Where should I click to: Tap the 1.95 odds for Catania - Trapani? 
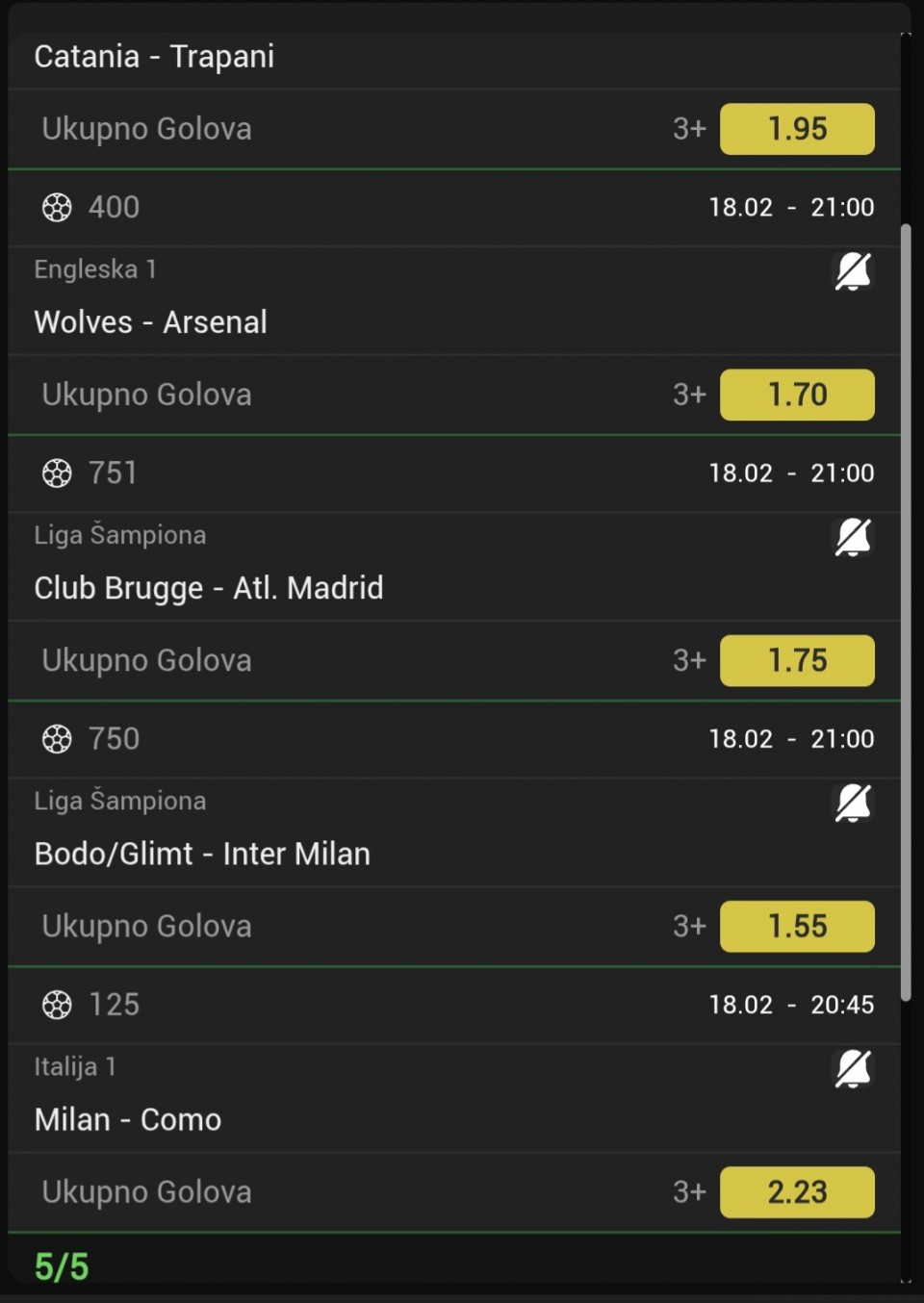coord(797,129)
